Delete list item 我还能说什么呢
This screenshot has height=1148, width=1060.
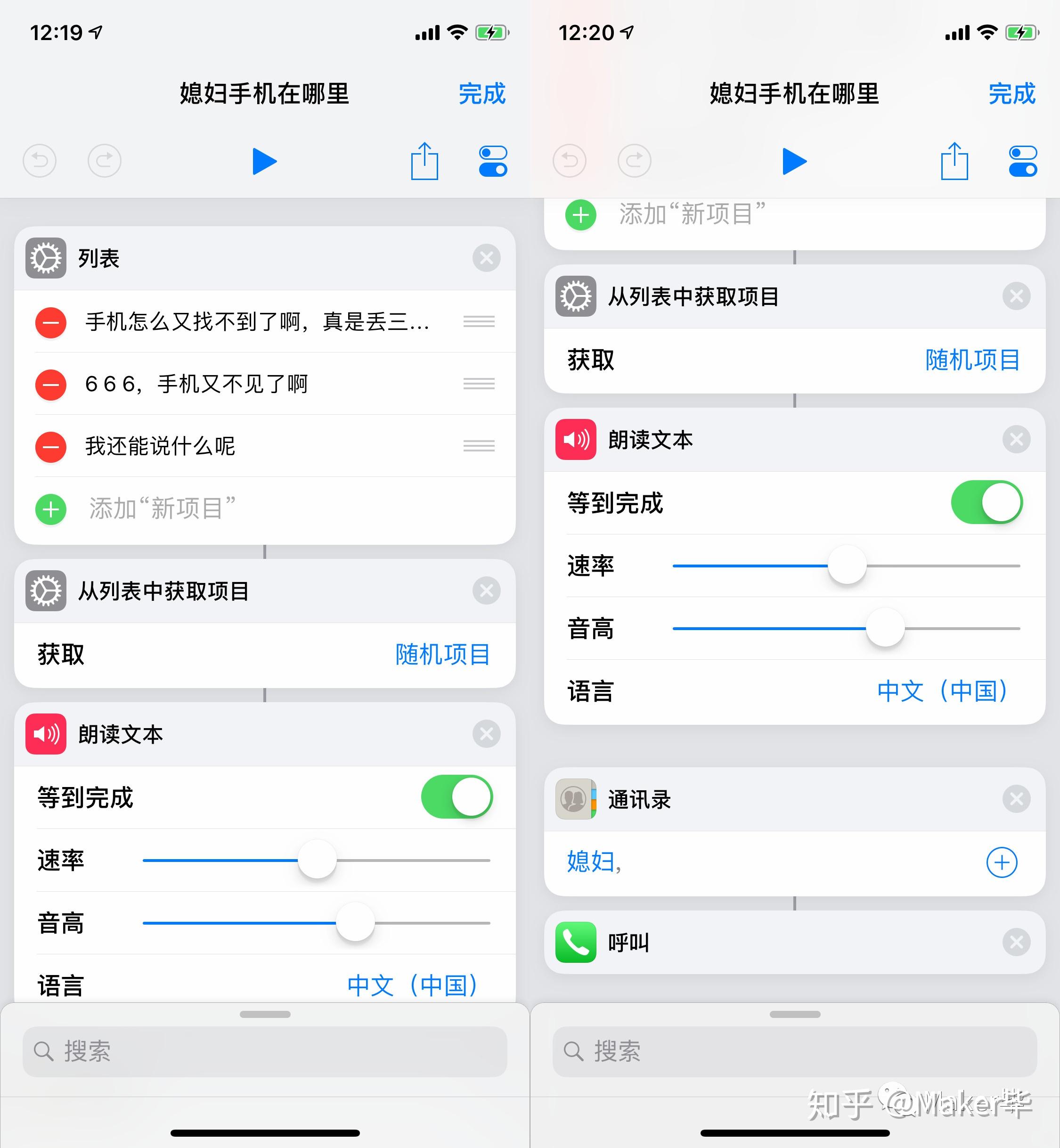tap(51, 447)
